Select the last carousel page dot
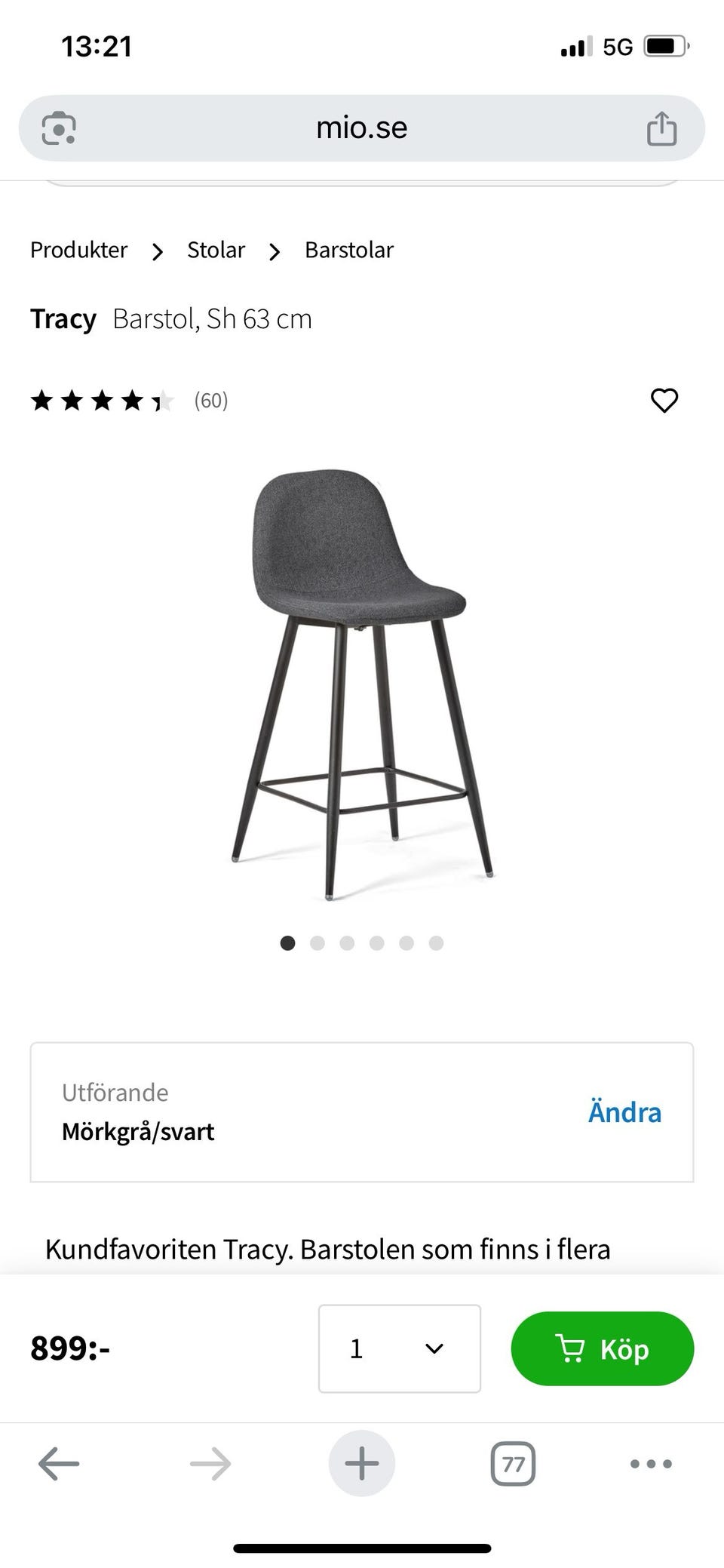 click(436, 943)
